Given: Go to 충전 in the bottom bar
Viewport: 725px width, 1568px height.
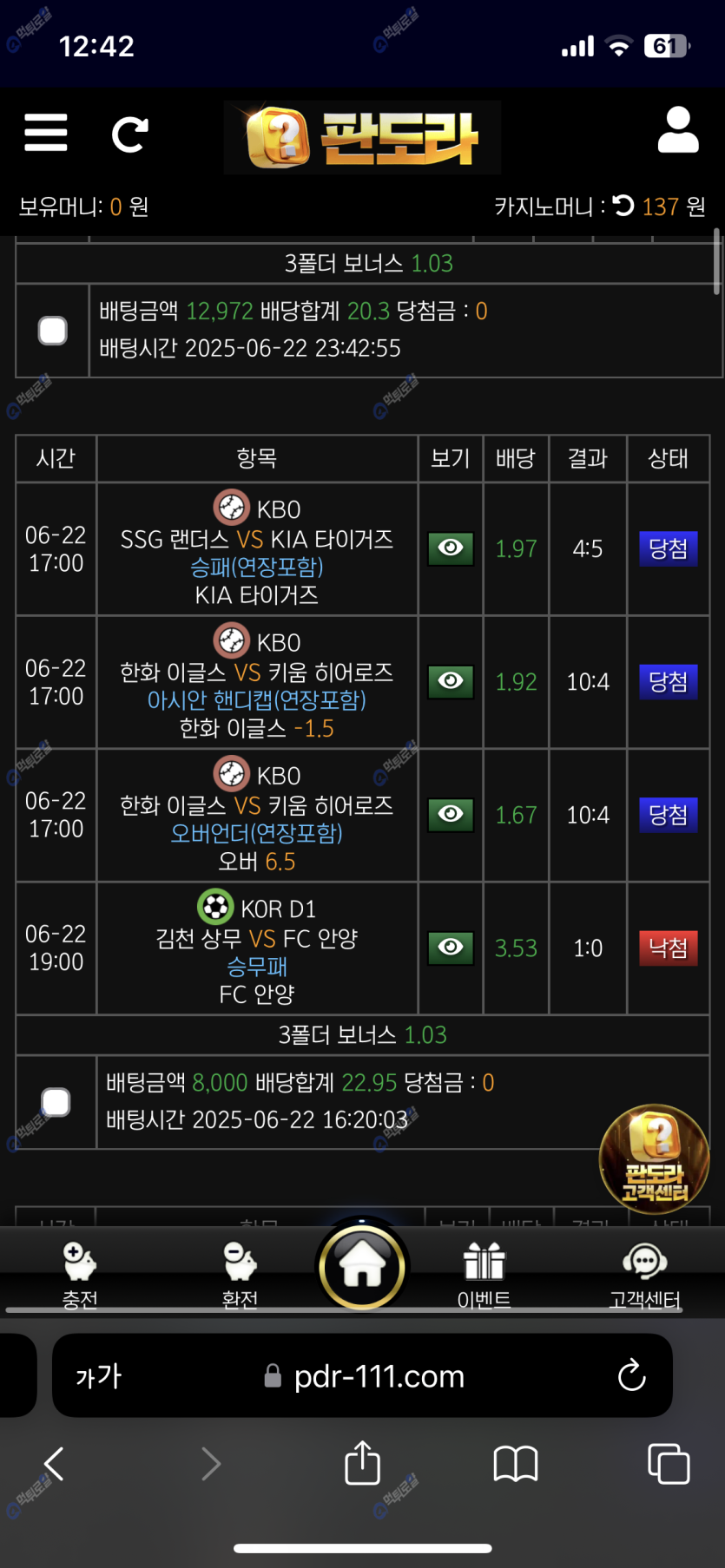Looking at the screenshot, I should point(80,1272).
